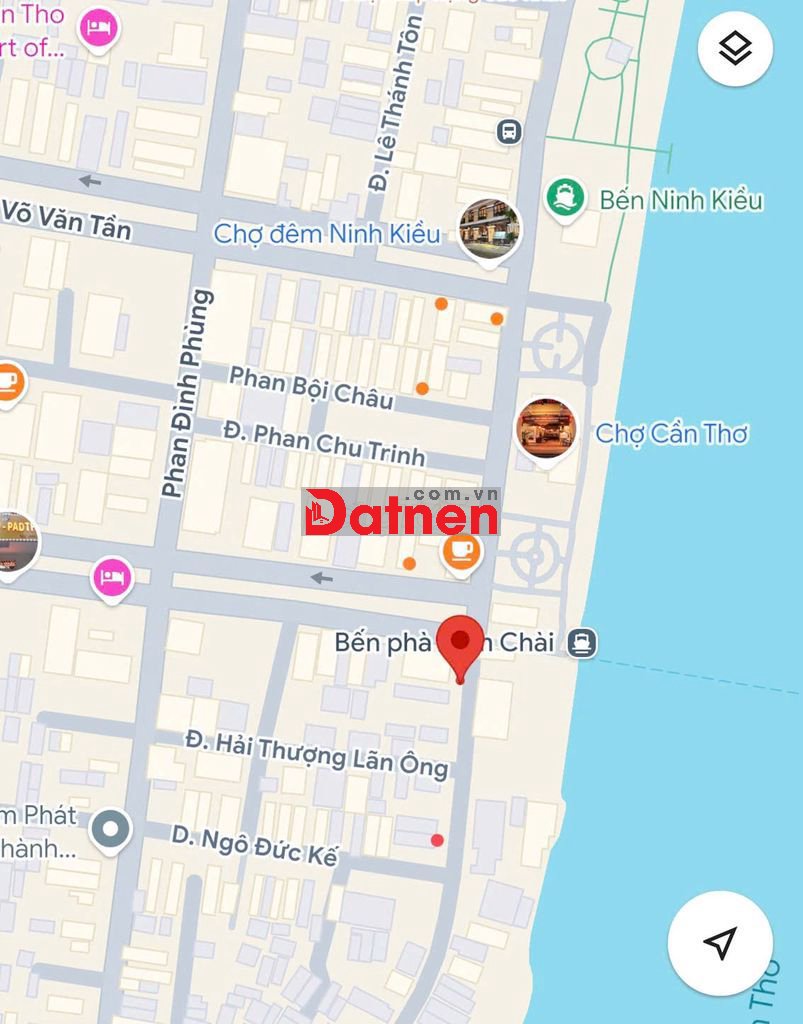Open the map layers button
The image size is (803, 1024).
735,49
